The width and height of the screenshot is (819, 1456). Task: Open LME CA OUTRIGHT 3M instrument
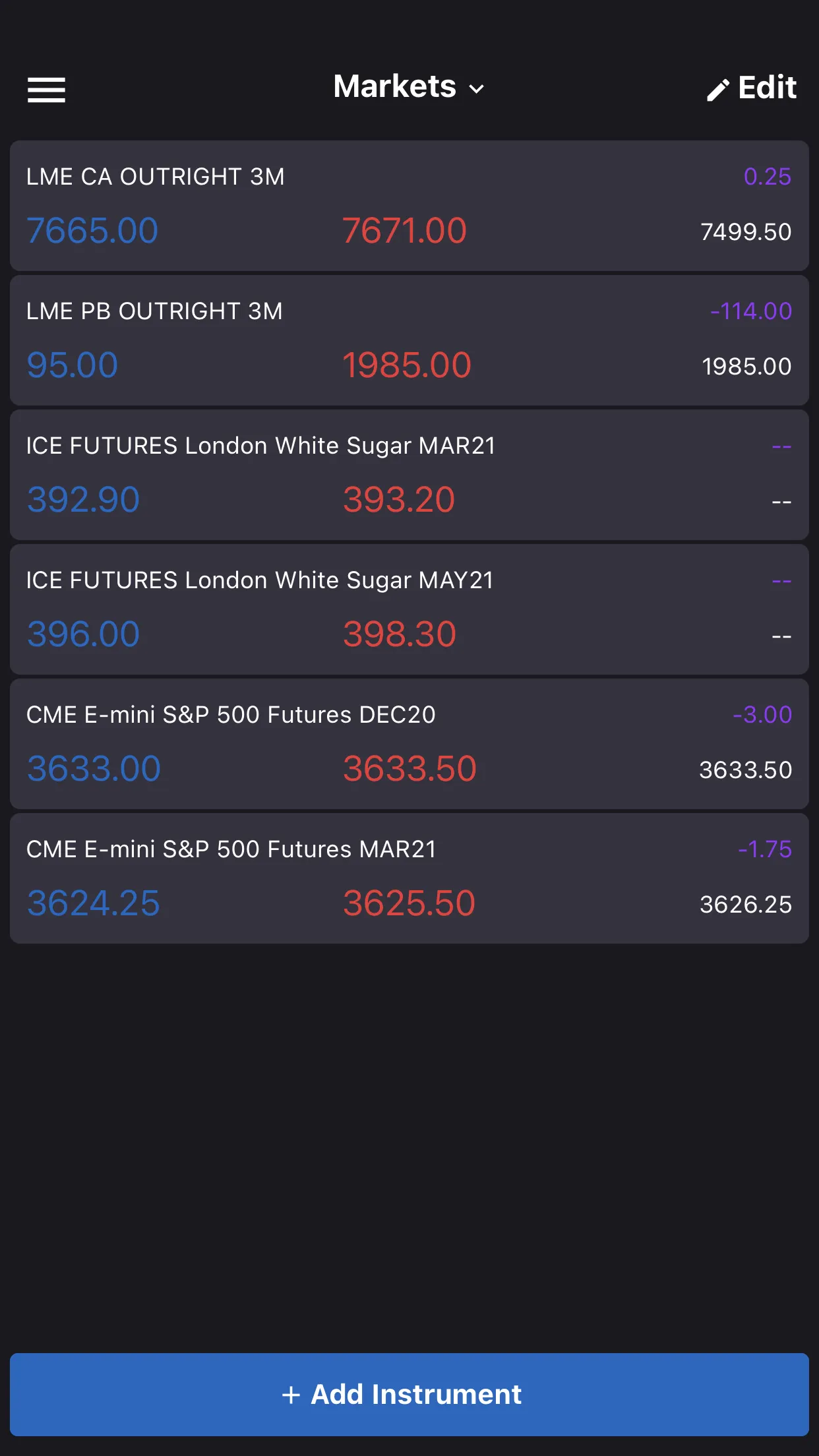click(409, 205)
